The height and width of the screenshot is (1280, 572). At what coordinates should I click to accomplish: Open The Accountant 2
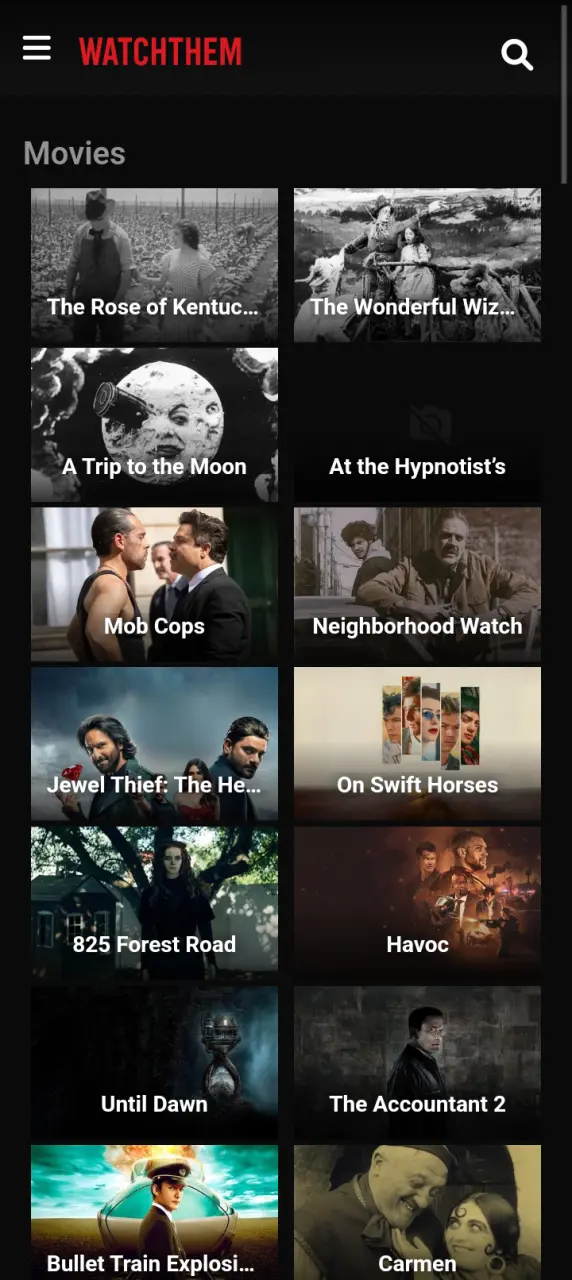pyautogui.click(x=417, y=1063)
